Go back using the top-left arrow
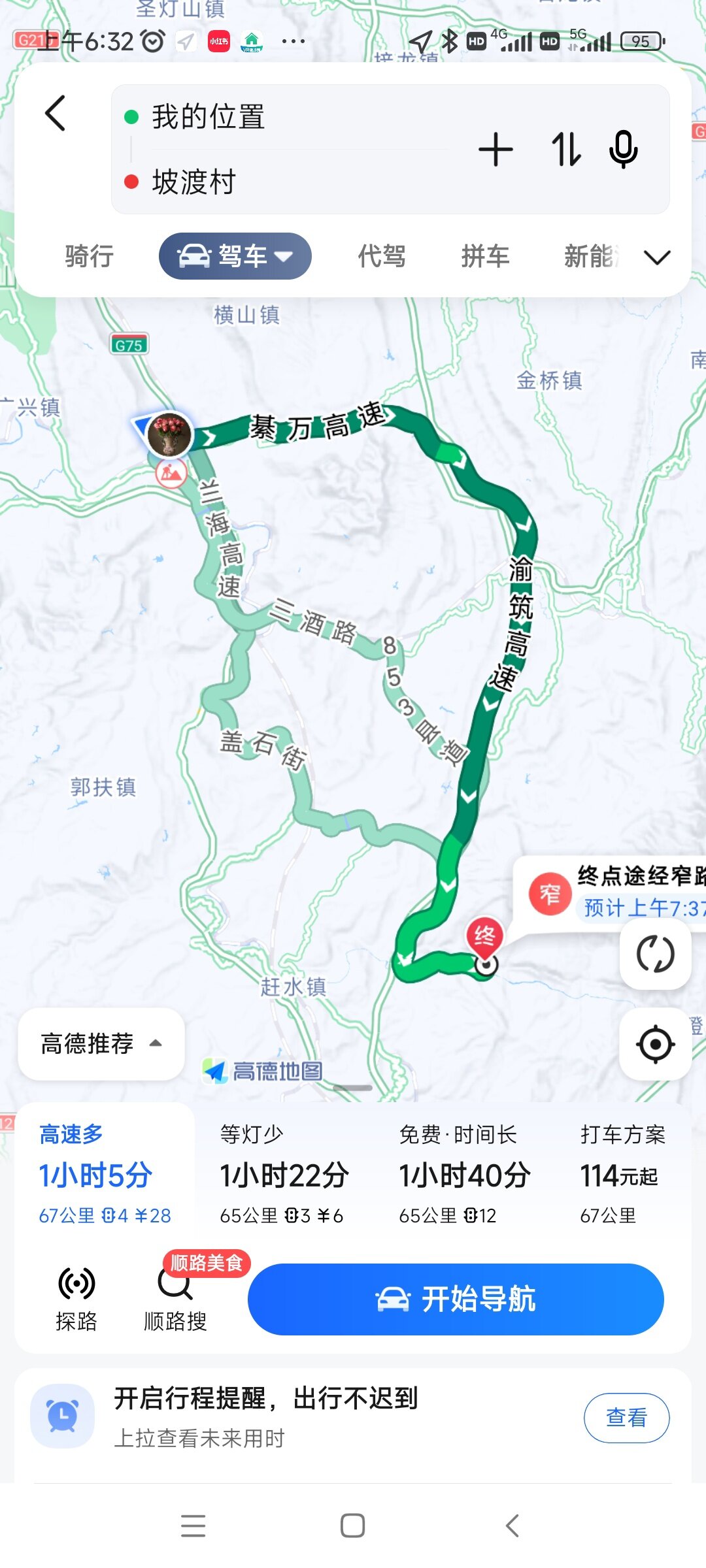The image size is (706, 1568). (x=56, y=114)
